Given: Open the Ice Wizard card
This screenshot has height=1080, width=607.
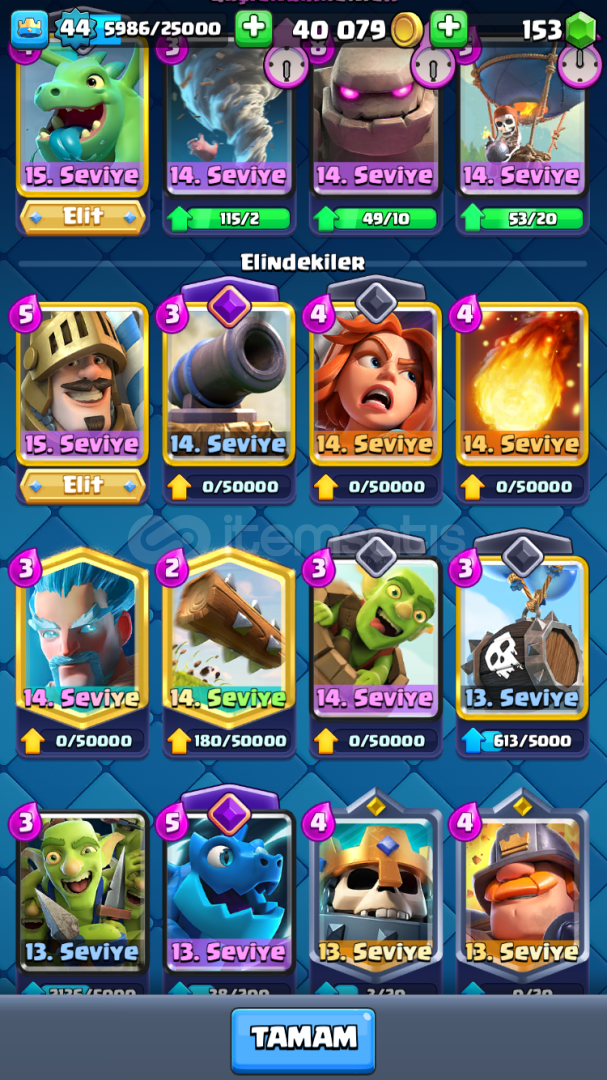Looking at the screenshot, I should tap(83, 638).
